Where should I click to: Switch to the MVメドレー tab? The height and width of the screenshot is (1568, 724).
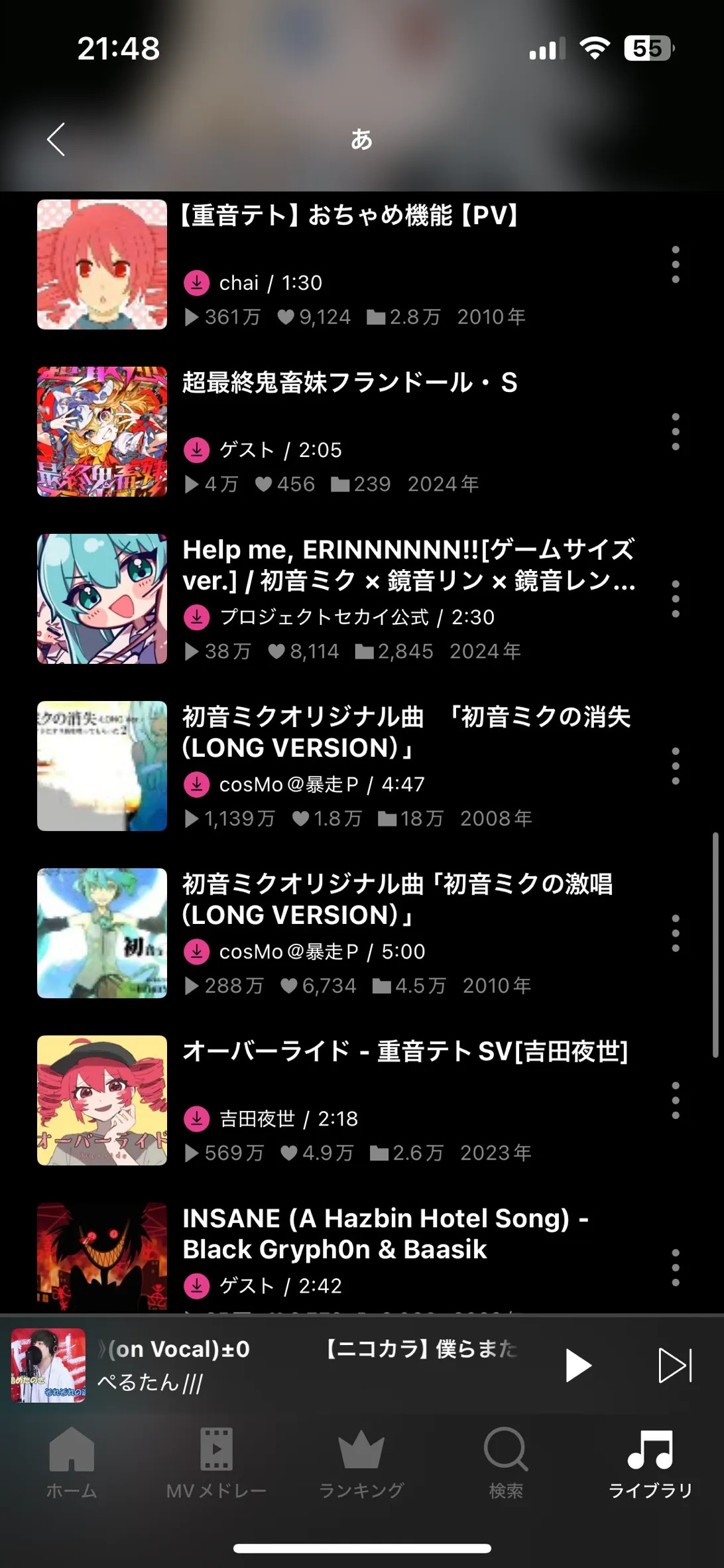point(216,1463)
